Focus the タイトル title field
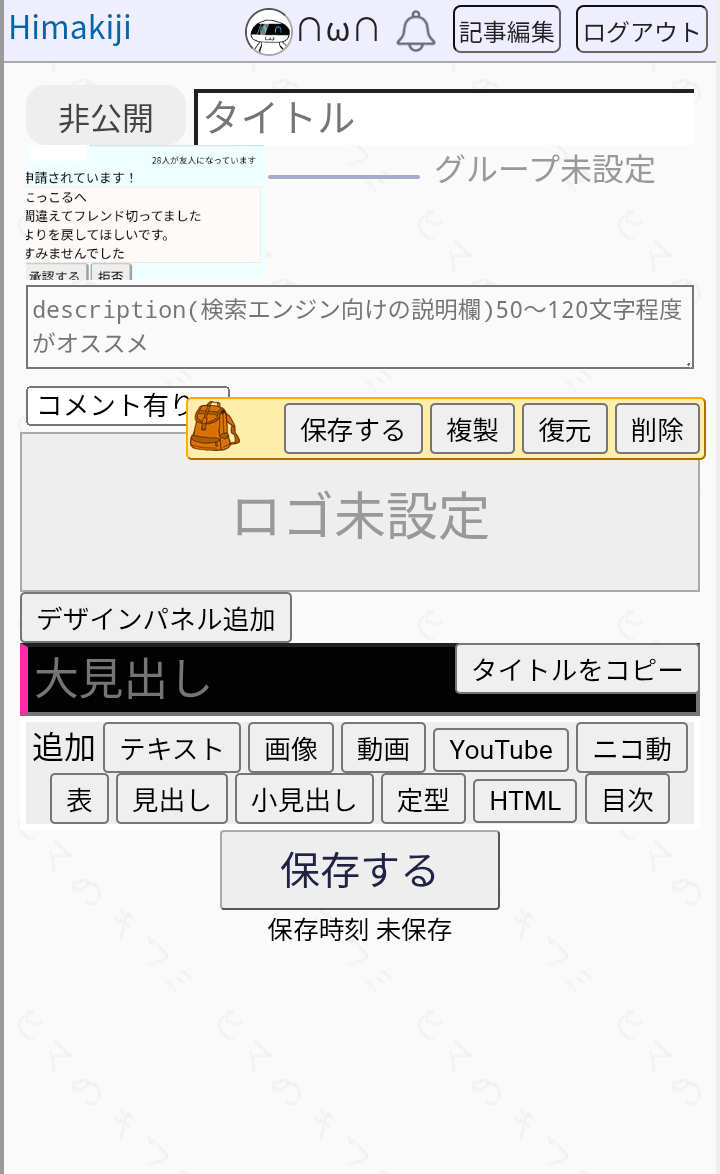Image resolution: width=720 pixels, height=1174 pixels. (444, 118)
